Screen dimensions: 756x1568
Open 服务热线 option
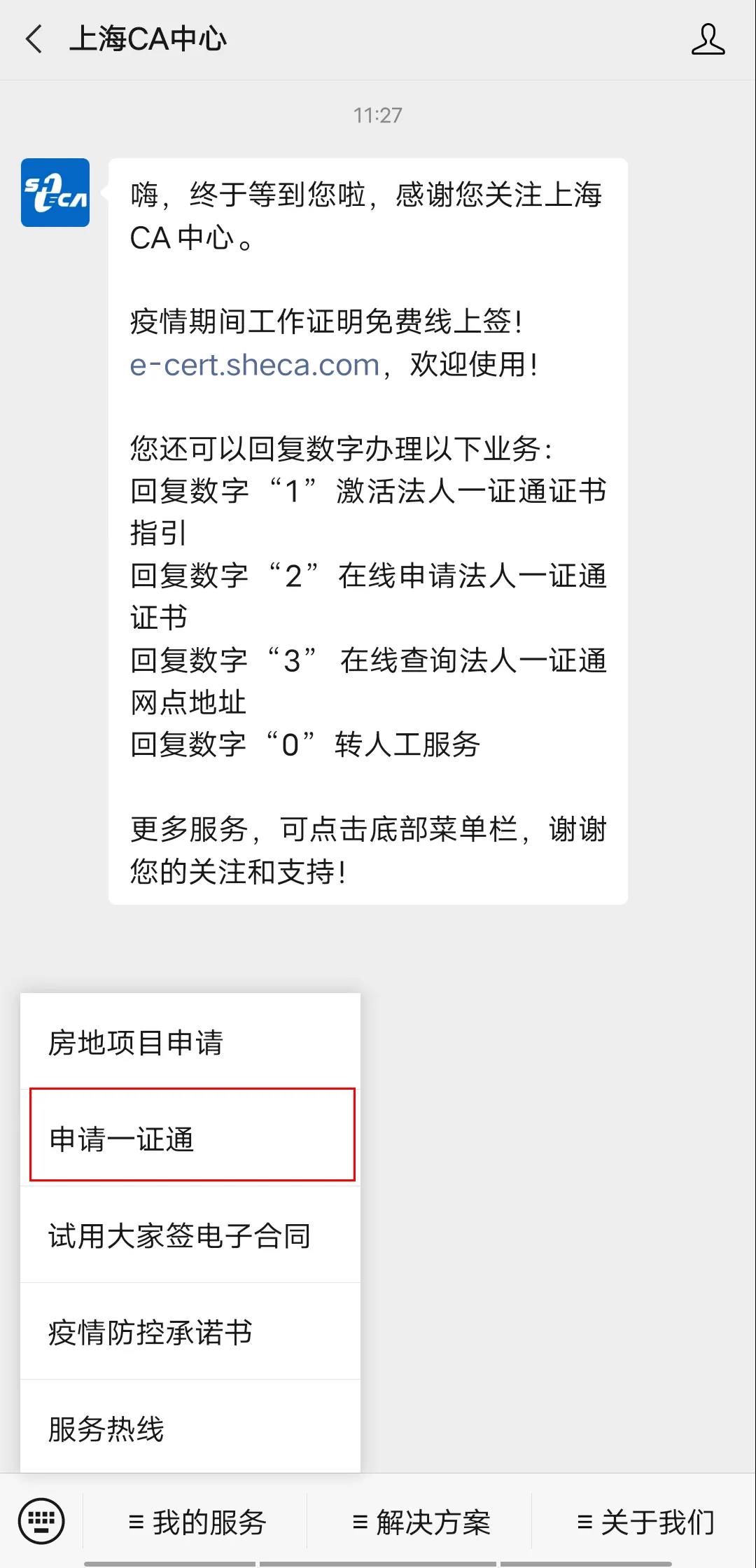point(190,1429)
